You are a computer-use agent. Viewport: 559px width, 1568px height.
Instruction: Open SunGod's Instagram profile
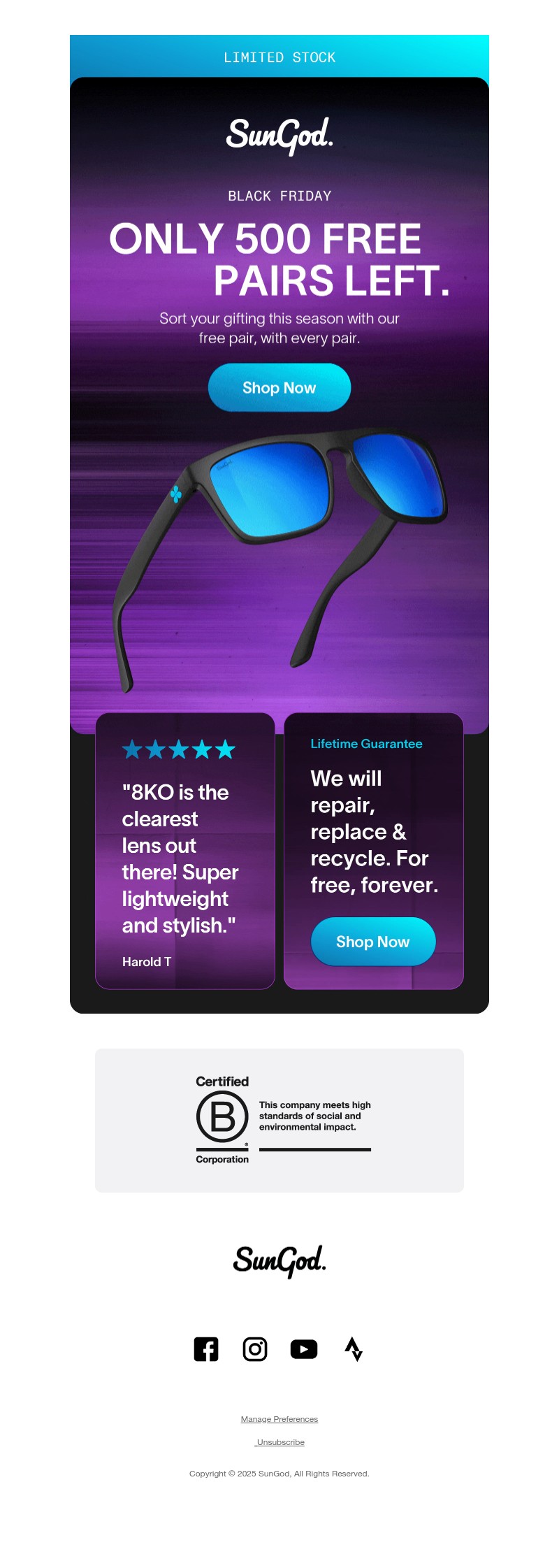(x=255, y=1349)
